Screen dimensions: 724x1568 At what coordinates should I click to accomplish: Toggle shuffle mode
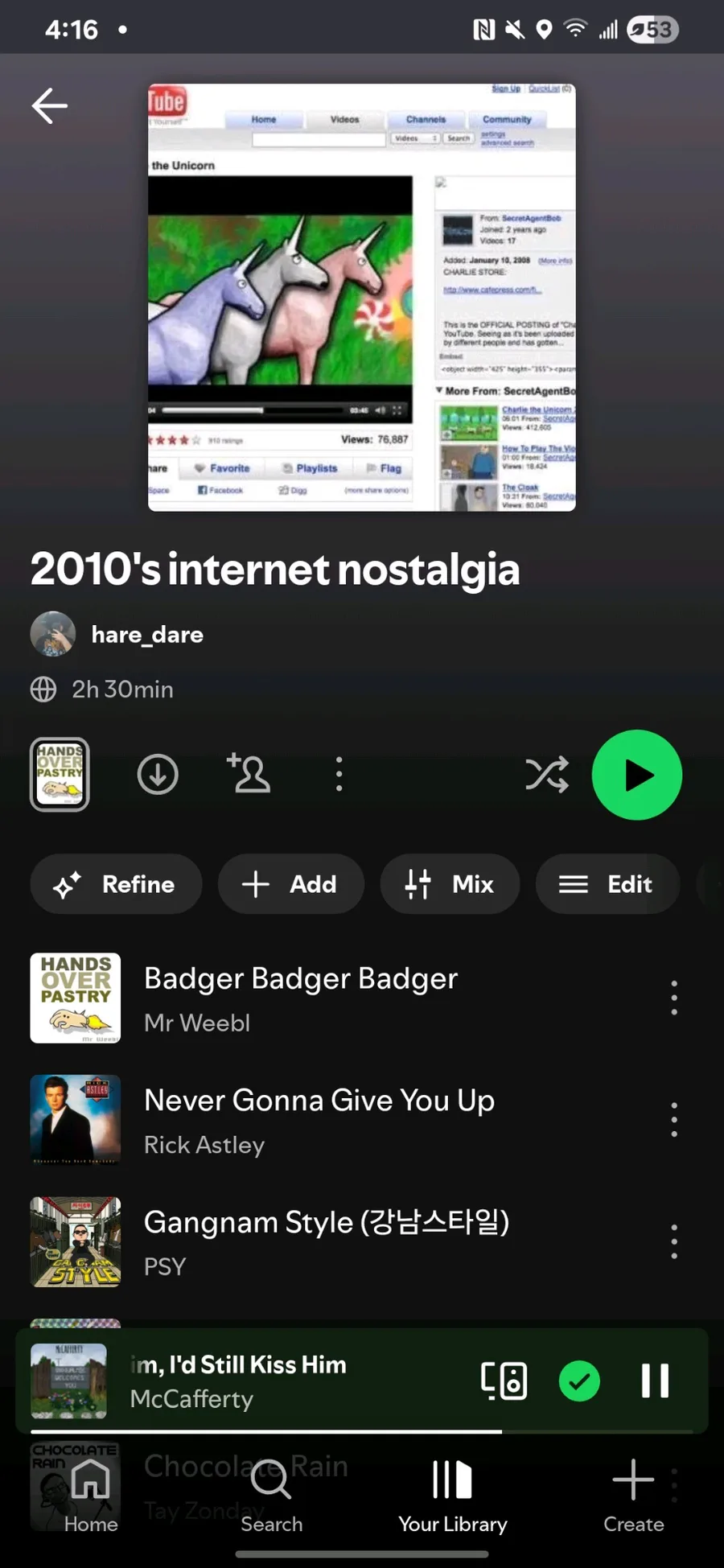pyautogui.click(x=546, y=775)
